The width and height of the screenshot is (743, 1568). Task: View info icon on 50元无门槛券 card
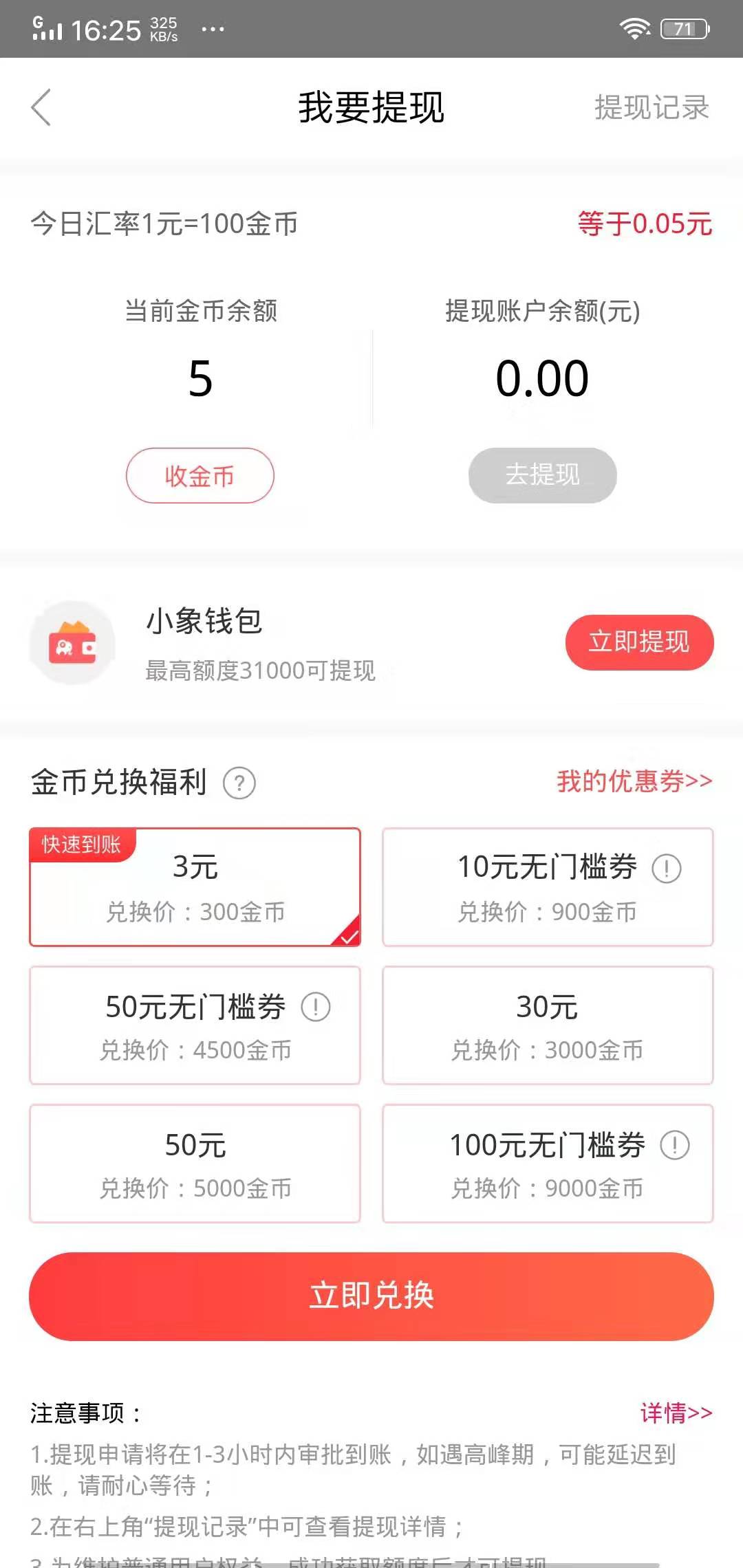(315, 1007)
